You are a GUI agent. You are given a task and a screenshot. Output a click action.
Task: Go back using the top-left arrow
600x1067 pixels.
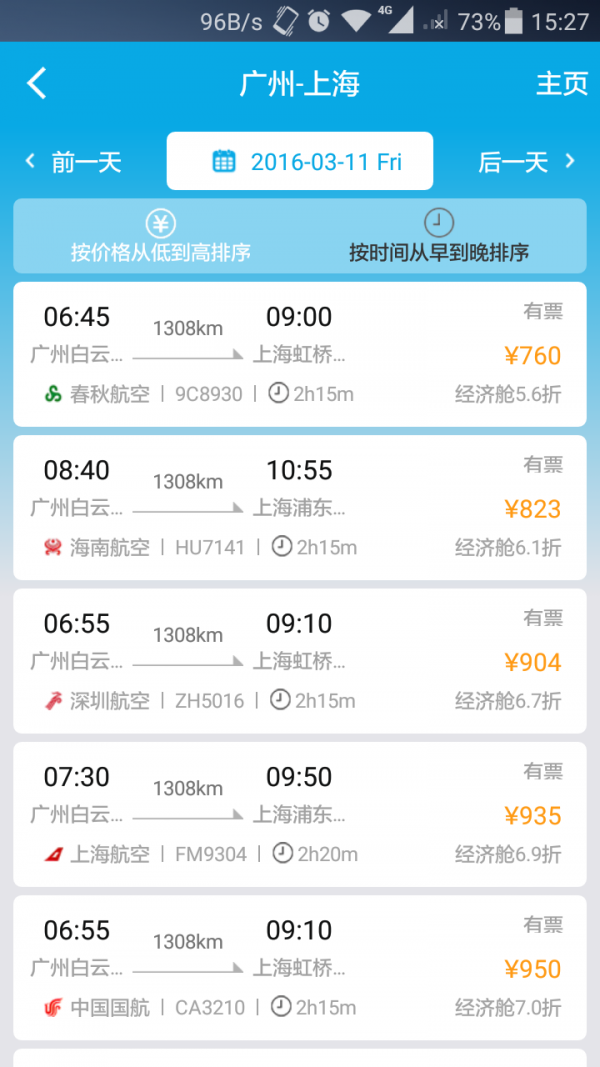point(37,83)
